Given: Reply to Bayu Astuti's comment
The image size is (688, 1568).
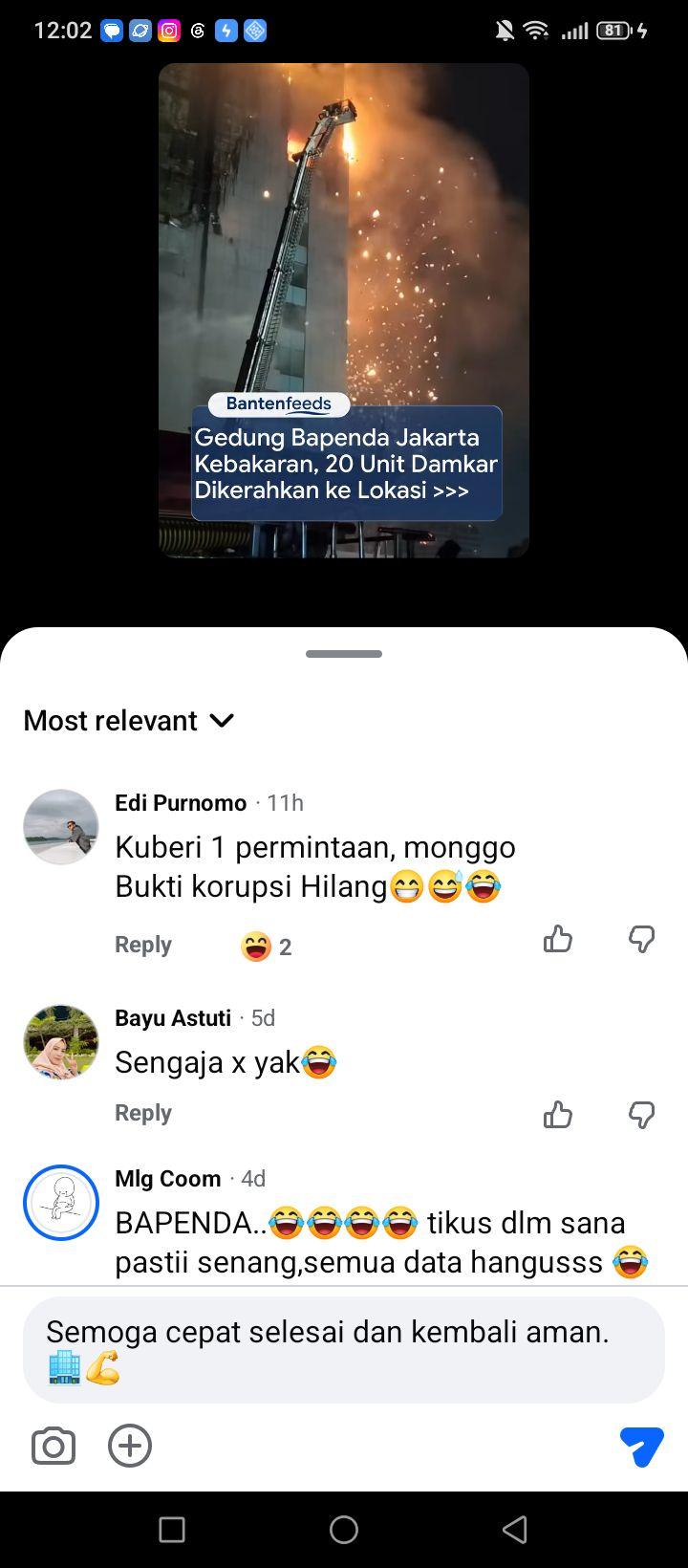Looking at the screenshot, I should click(143, 1113).
